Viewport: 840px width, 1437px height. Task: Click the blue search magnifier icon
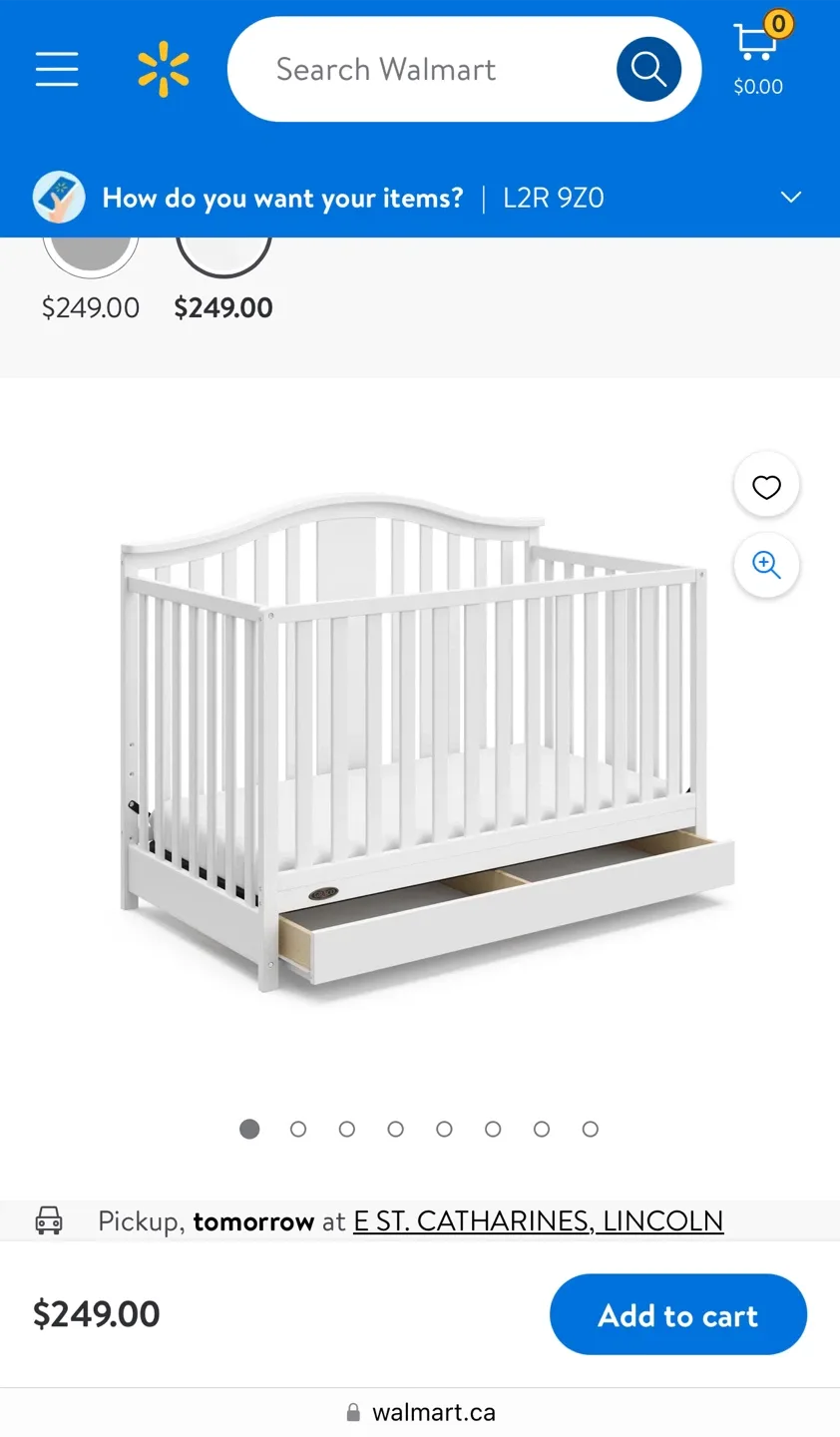[x=648, y=69]
